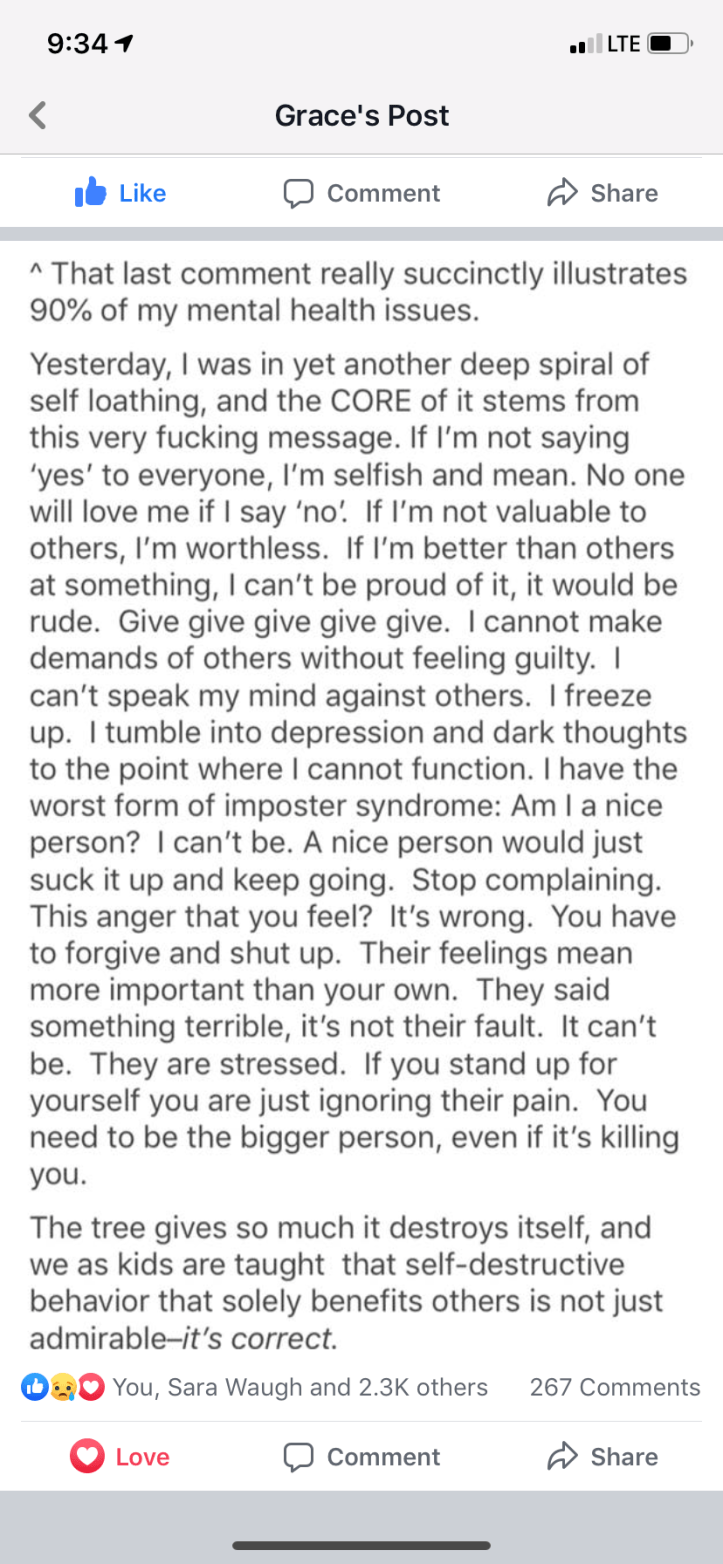Comment using the lower Comment button
The image size is (723, 1564).
[362, 1457]
